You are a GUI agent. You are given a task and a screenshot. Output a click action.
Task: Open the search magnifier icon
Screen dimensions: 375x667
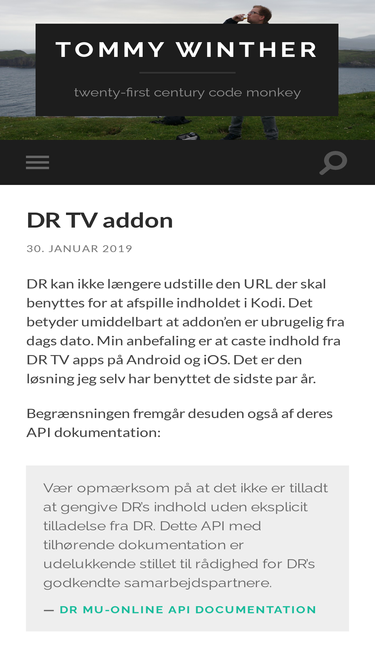pos(333,163)
